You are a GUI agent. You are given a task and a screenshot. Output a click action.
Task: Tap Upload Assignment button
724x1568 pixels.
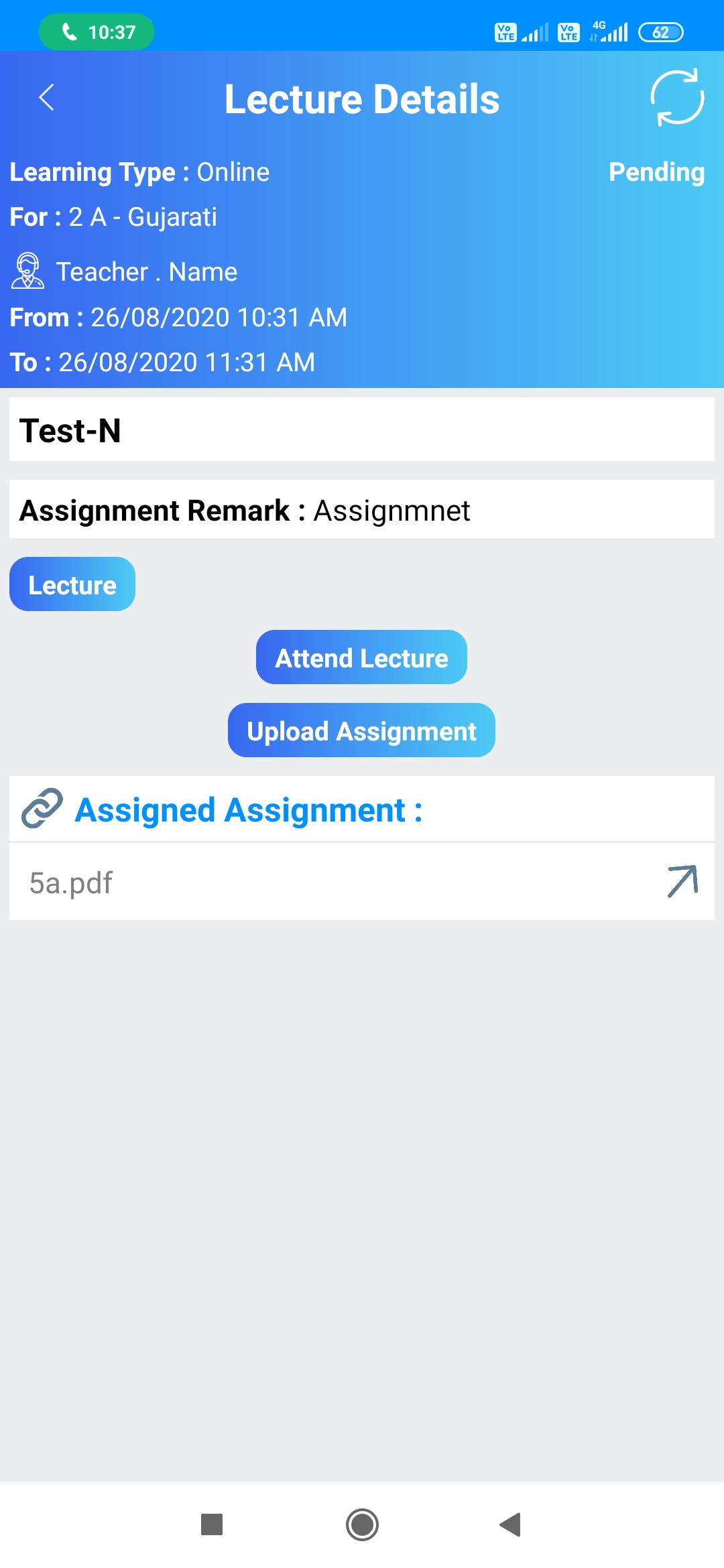coord(361,730)
